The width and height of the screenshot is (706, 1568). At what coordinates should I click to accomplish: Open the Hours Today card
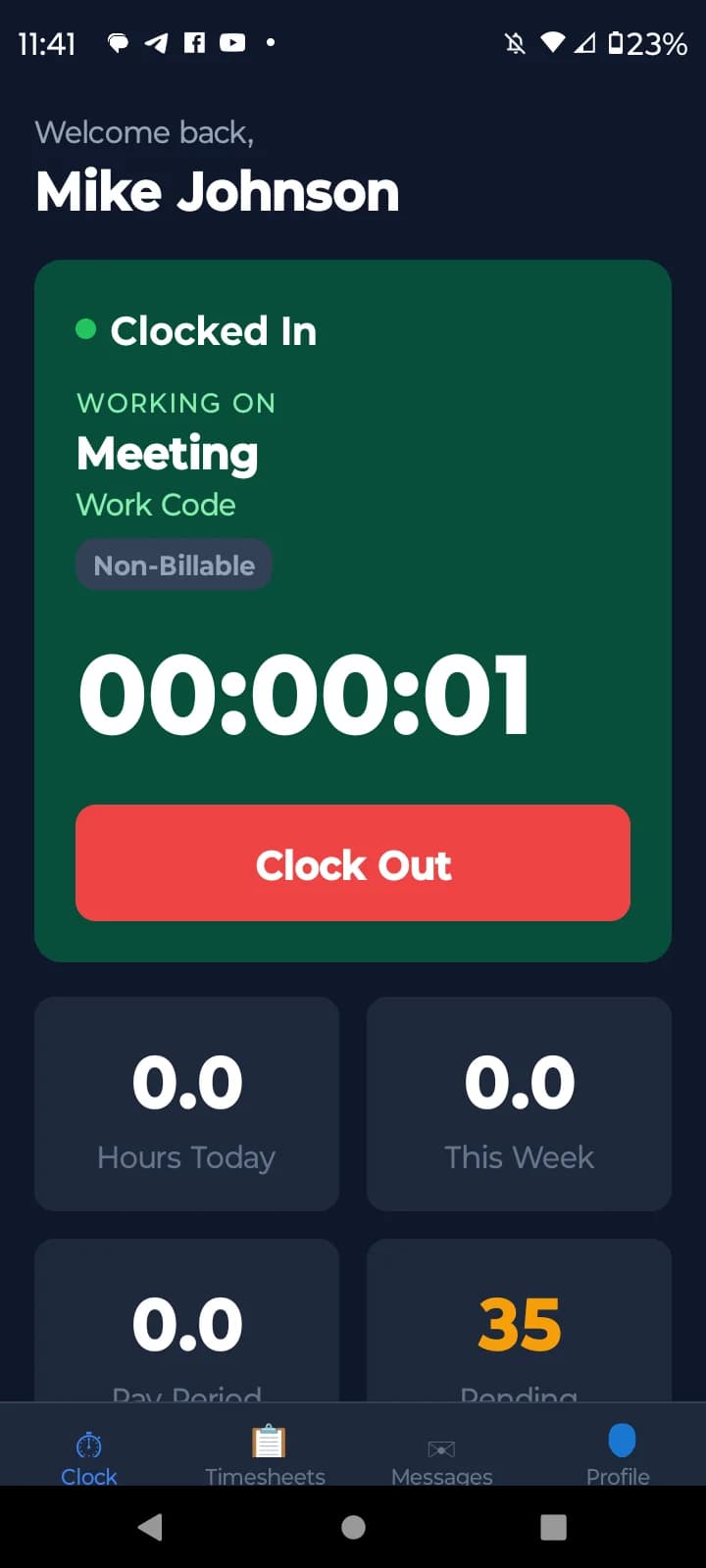coord(186,1103)
